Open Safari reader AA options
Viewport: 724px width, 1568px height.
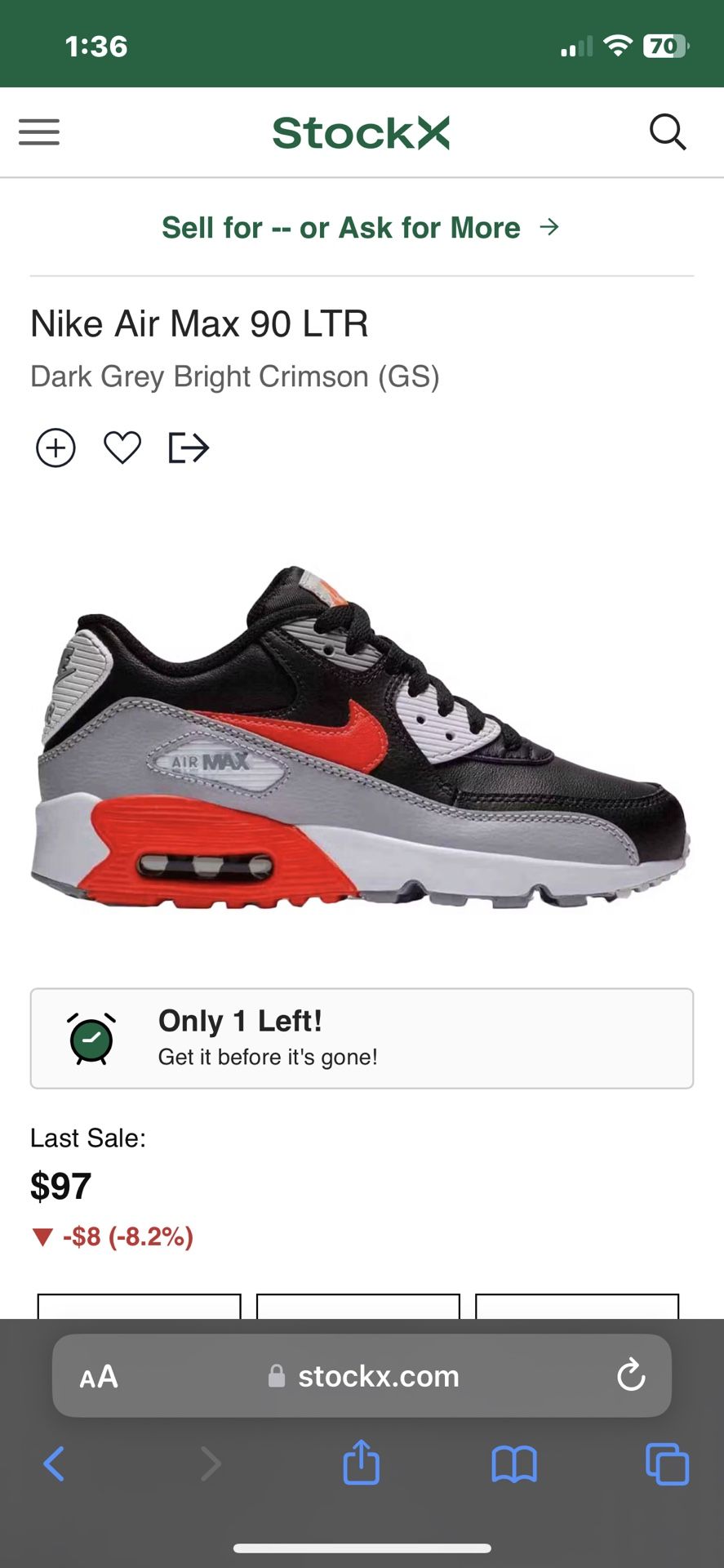pyautogui.click(x=99, y=1377)
